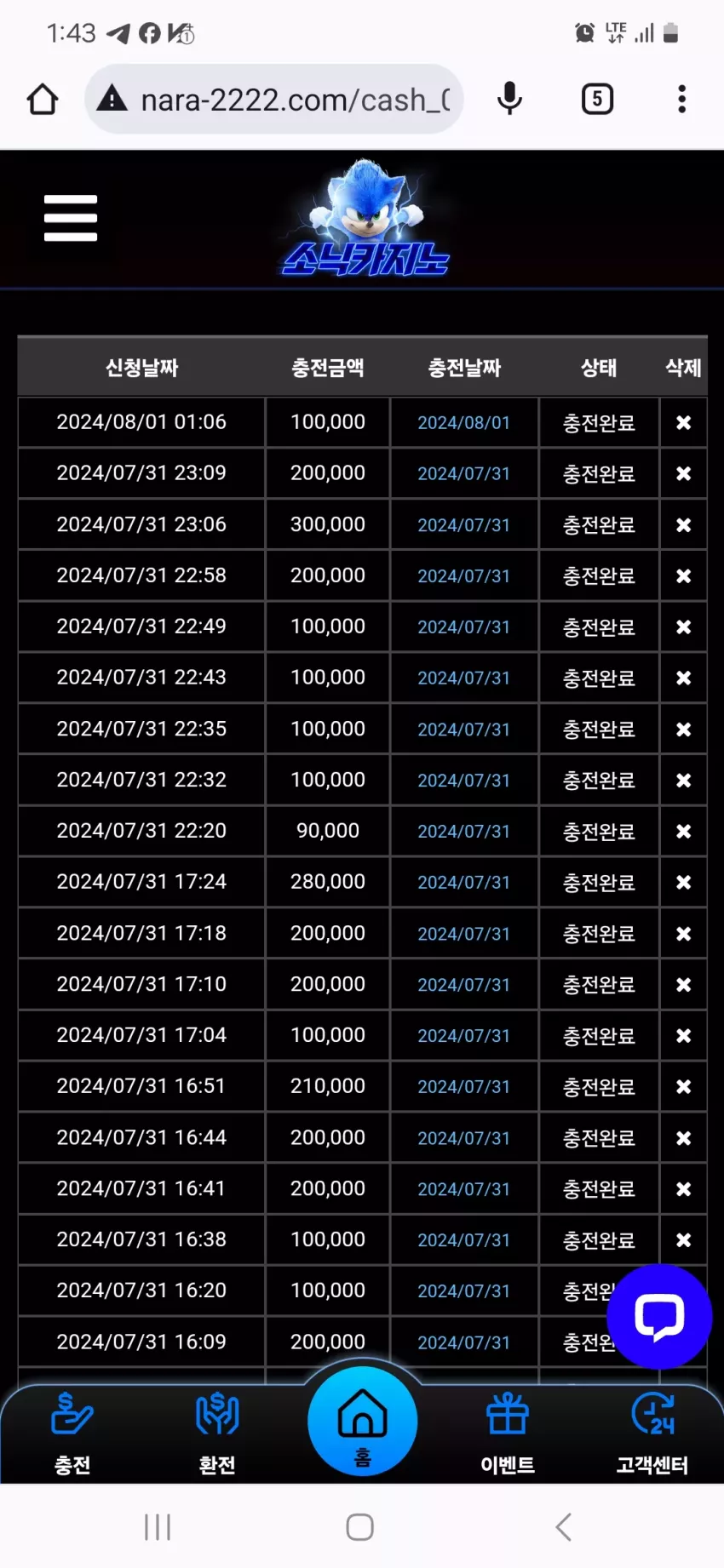
Task: Delete the 2024/07/31 23:09 entry
Action: click(x=683, y=473)
